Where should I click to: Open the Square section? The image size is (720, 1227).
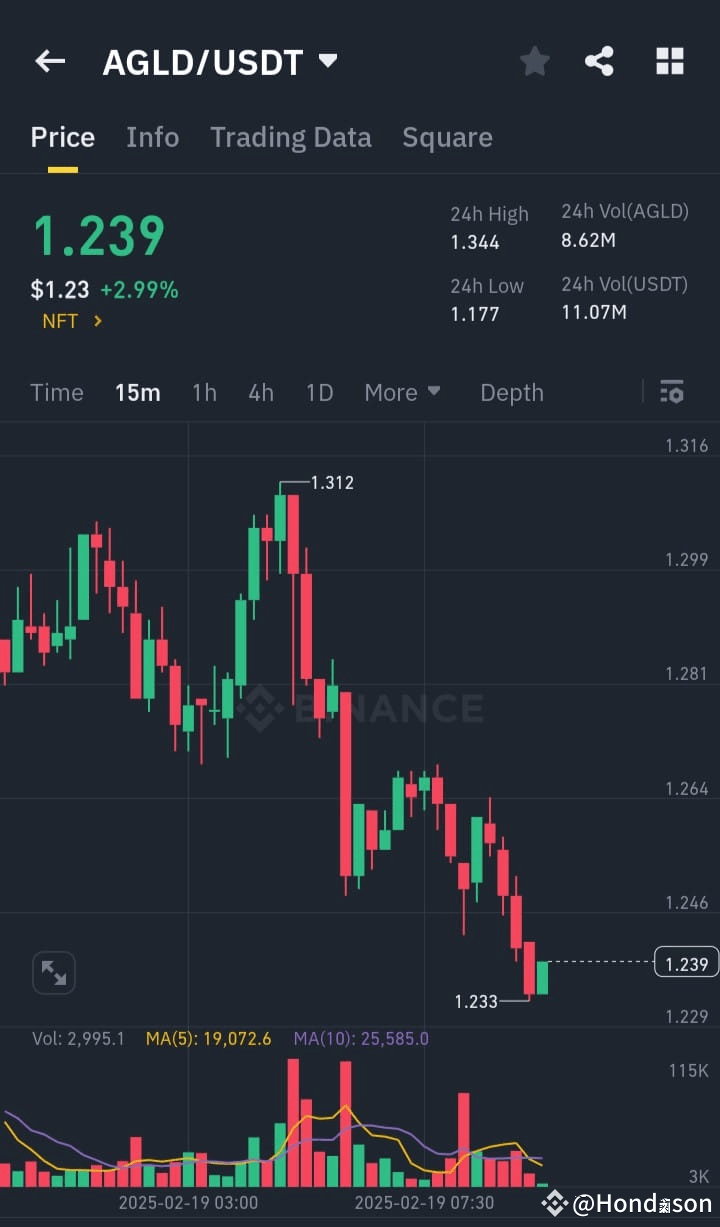(x=447, y=137)
